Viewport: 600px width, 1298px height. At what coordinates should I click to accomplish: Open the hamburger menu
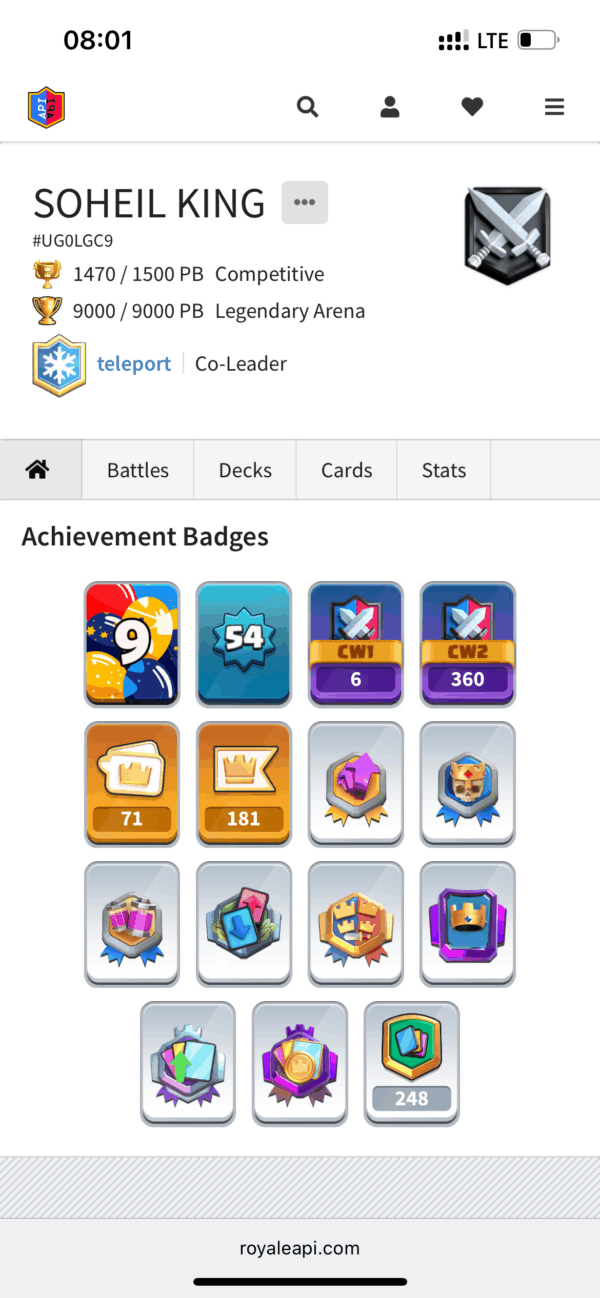pos(554,107)
